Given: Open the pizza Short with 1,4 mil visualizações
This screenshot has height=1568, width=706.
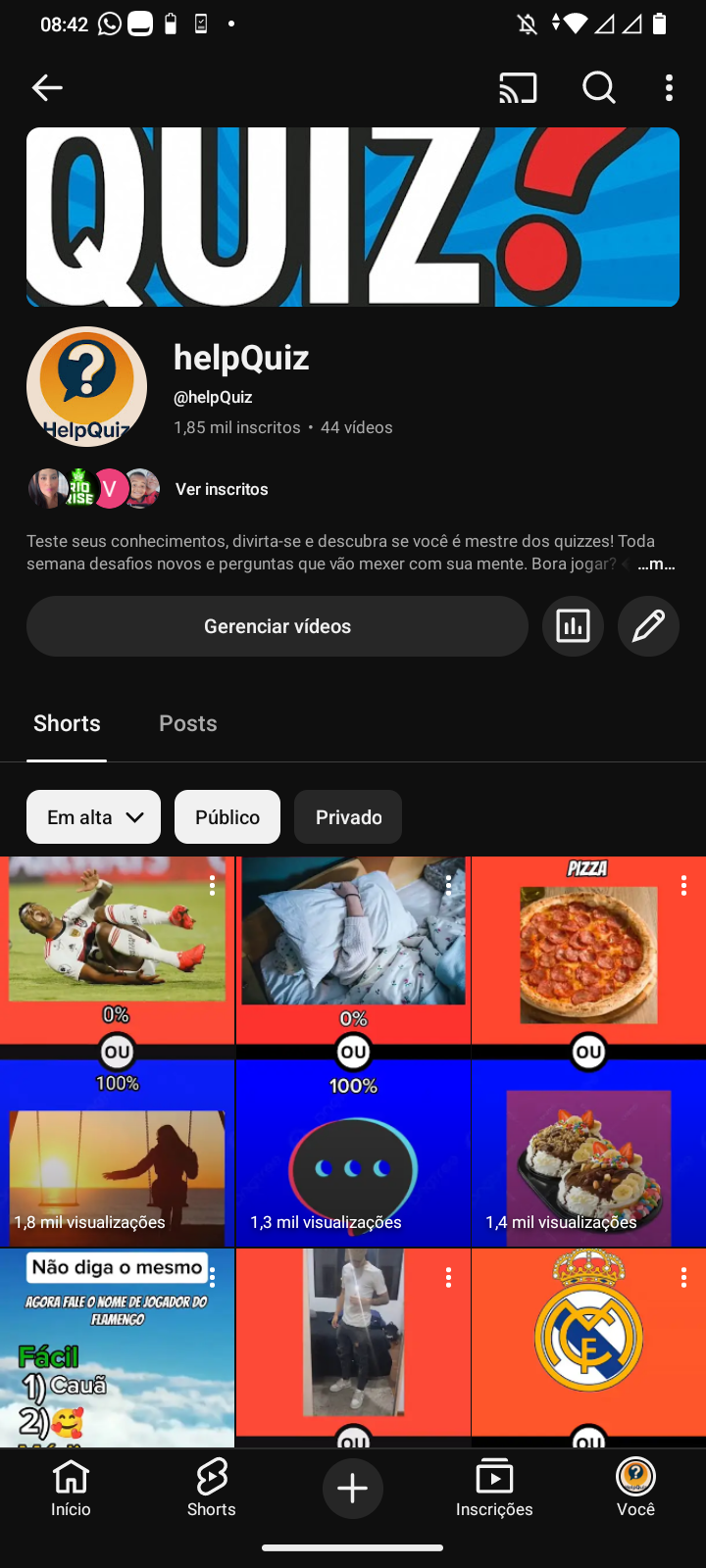Looking at the screenshot, I should 588,1053.
